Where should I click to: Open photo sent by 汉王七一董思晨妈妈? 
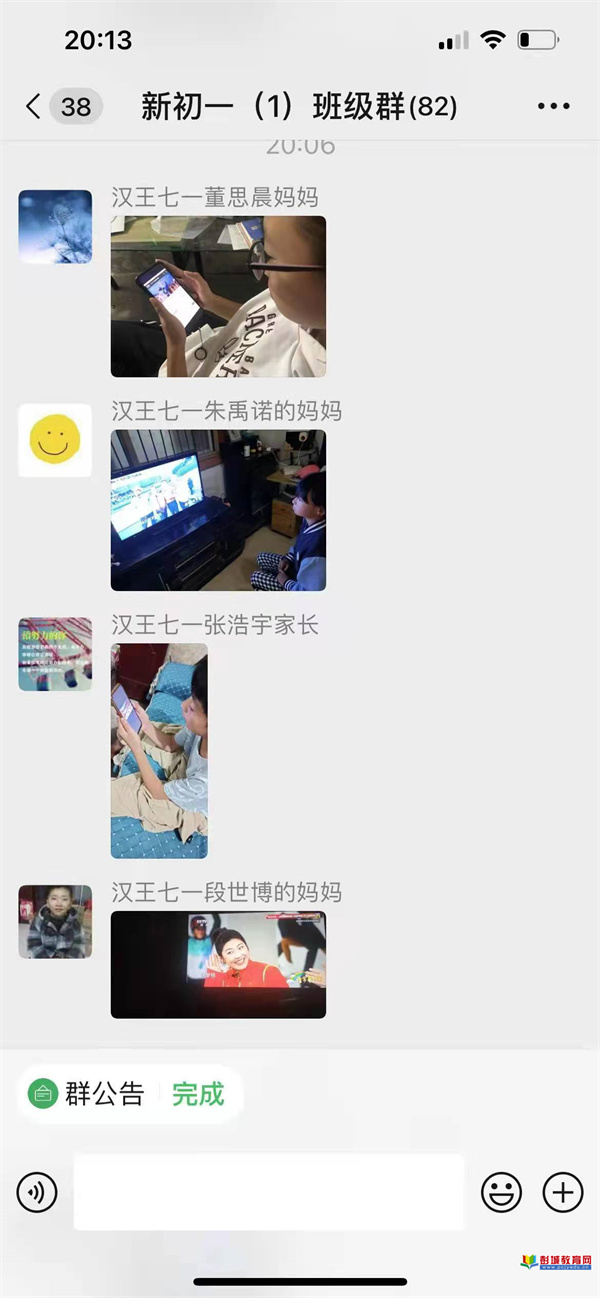(218, 296)
